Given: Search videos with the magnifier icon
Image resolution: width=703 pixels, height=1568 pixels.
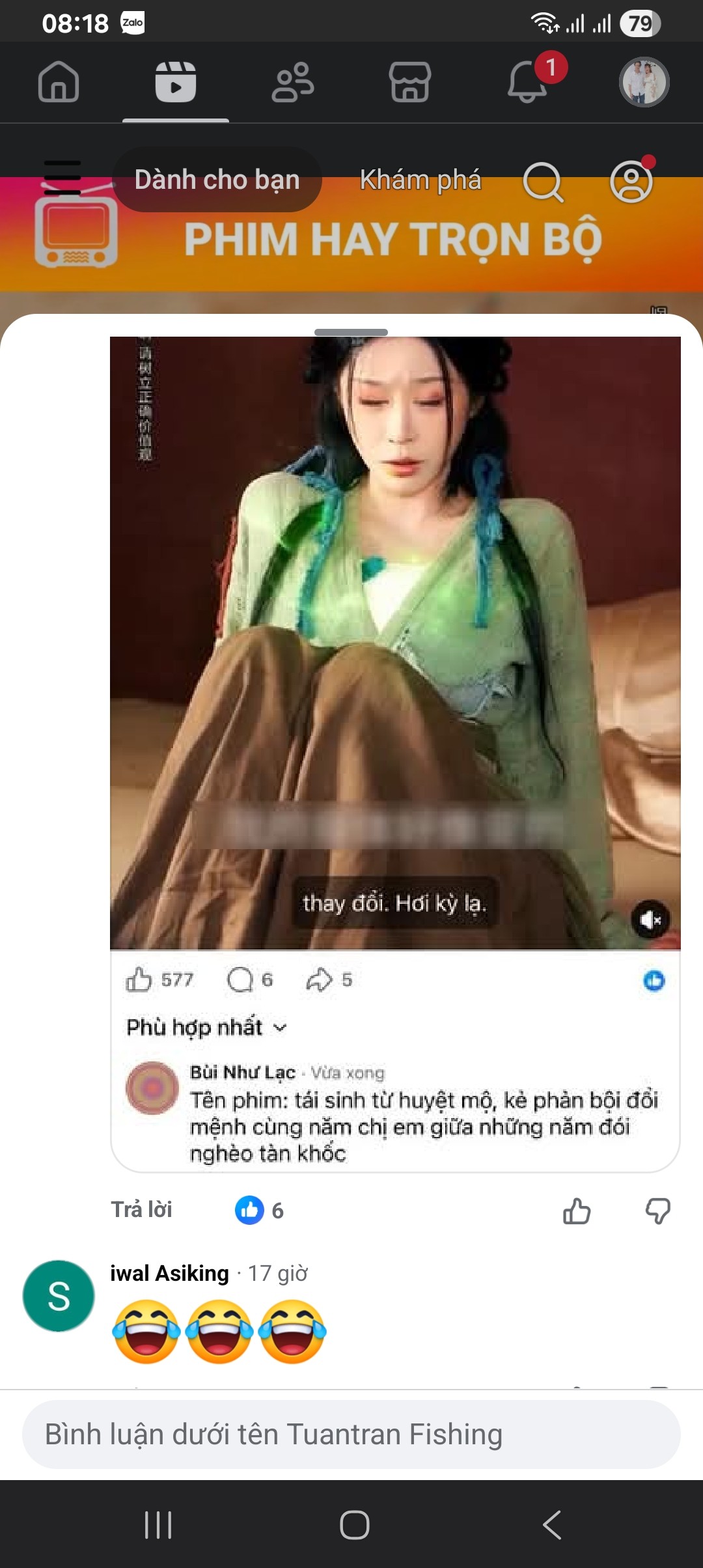Looking at the screenshot, I should point(543,182).
